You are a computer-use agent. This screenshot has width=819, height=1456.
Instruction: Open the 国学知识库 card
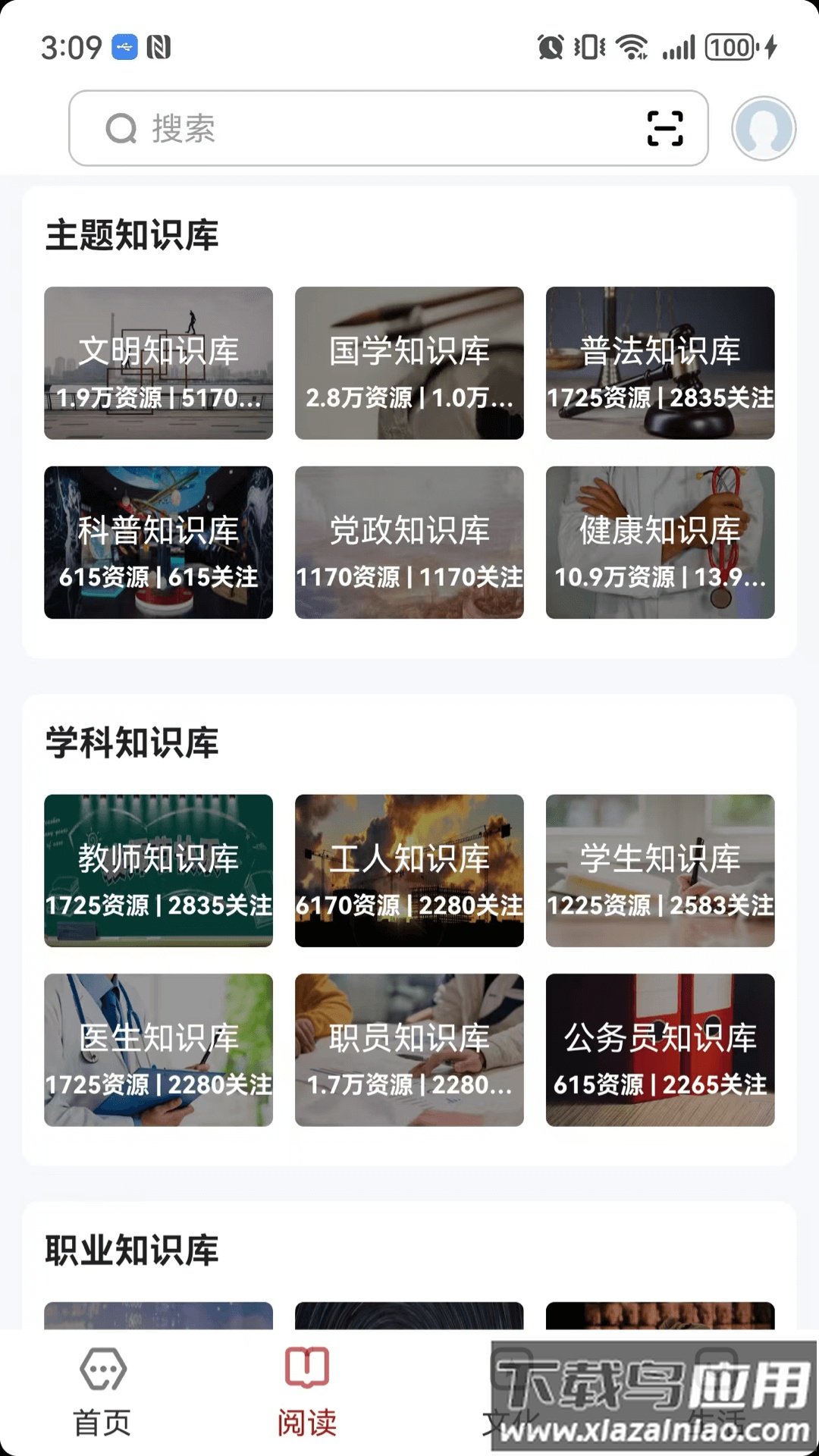tap(409, 362)
